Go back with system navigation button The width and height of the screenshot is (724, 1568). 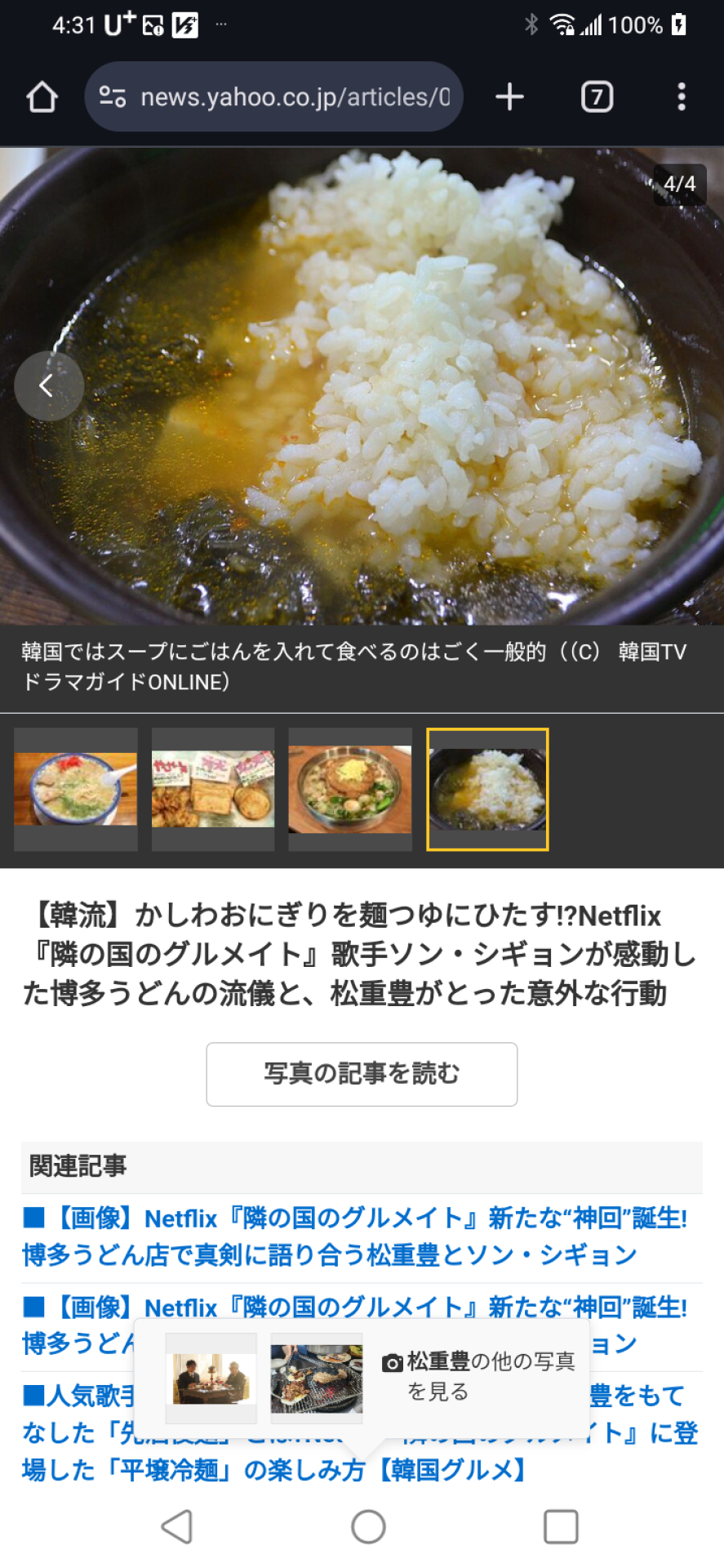tap(177, 1526)
